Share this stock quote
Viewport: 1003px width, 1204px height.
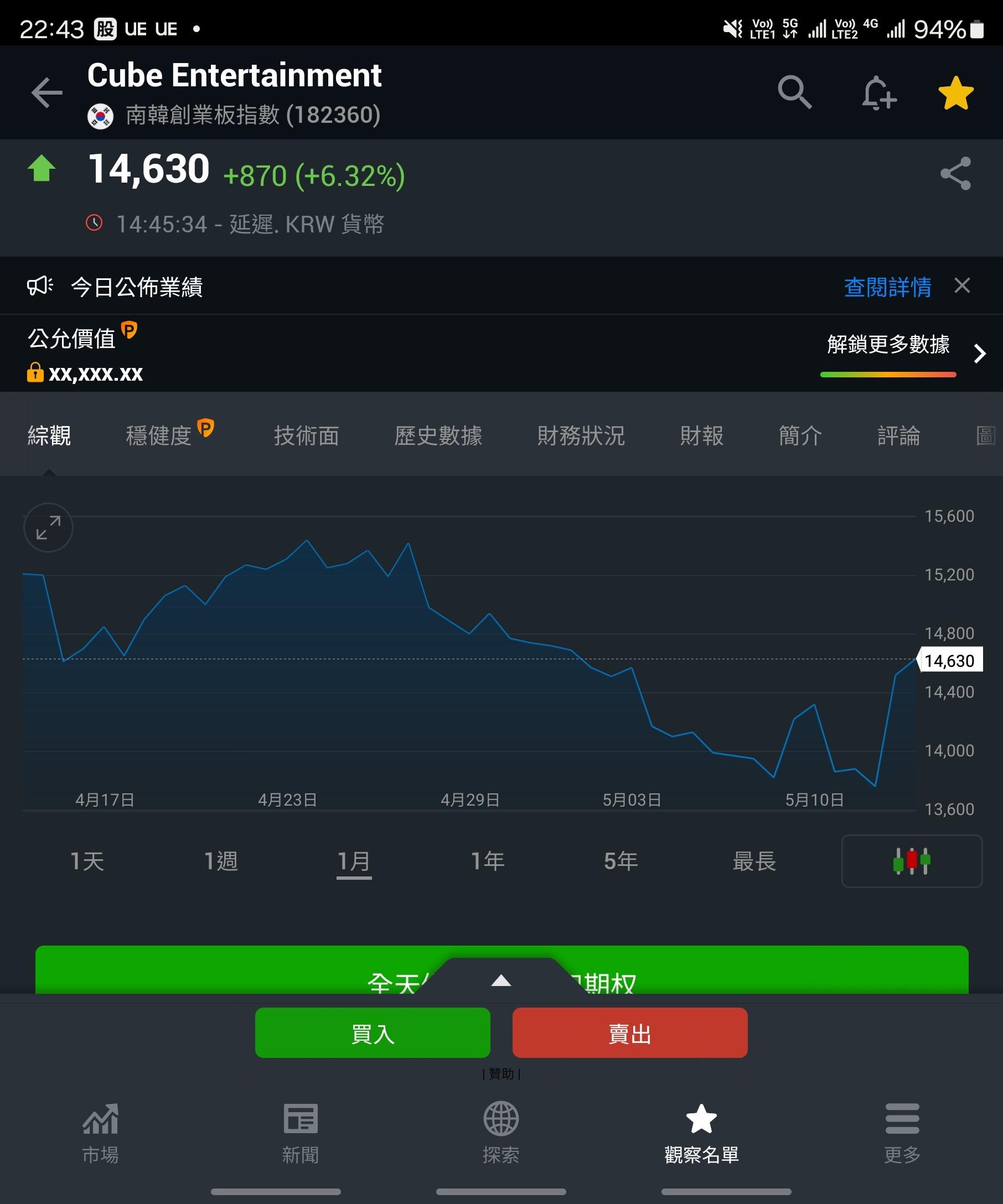tap(955, 173)
